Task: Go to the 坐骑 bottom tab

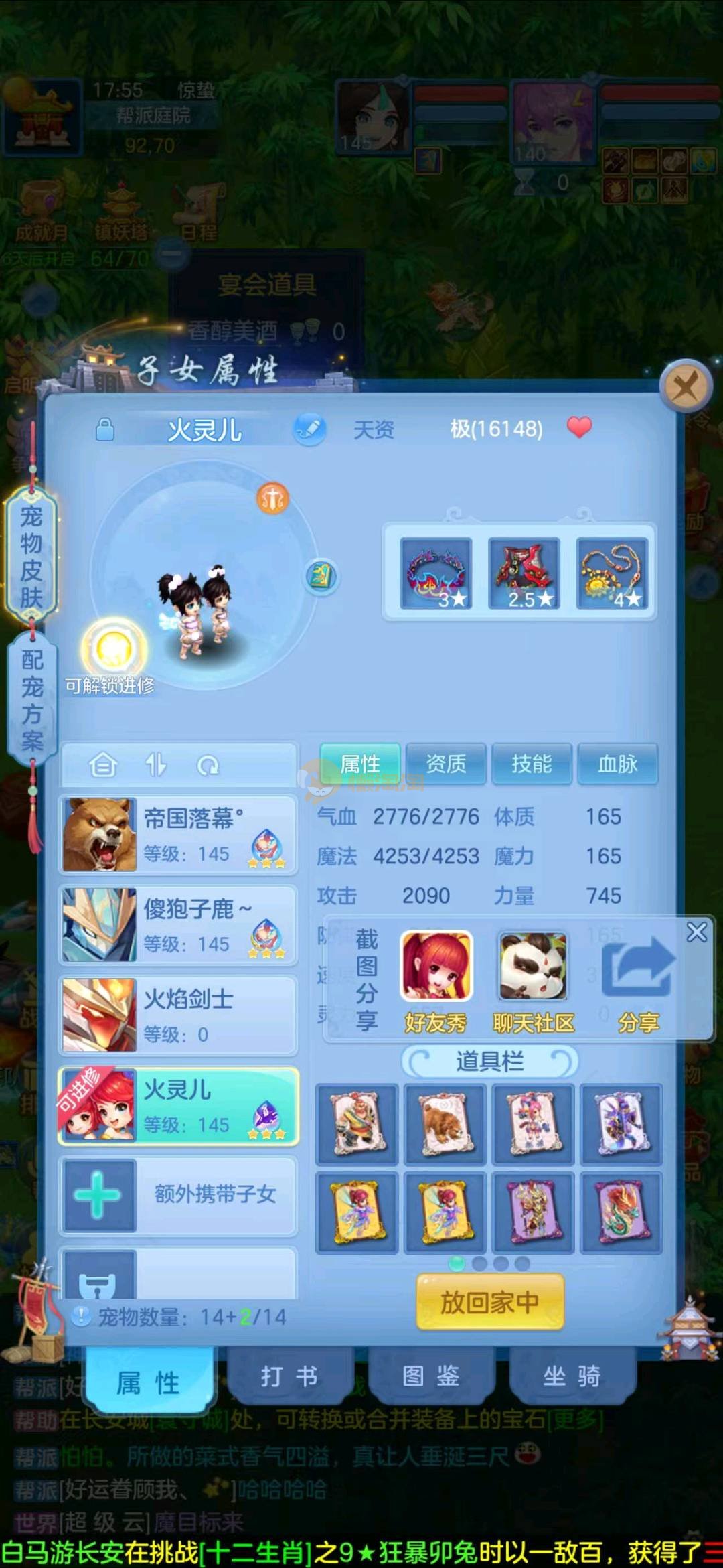Action: 572,1377
